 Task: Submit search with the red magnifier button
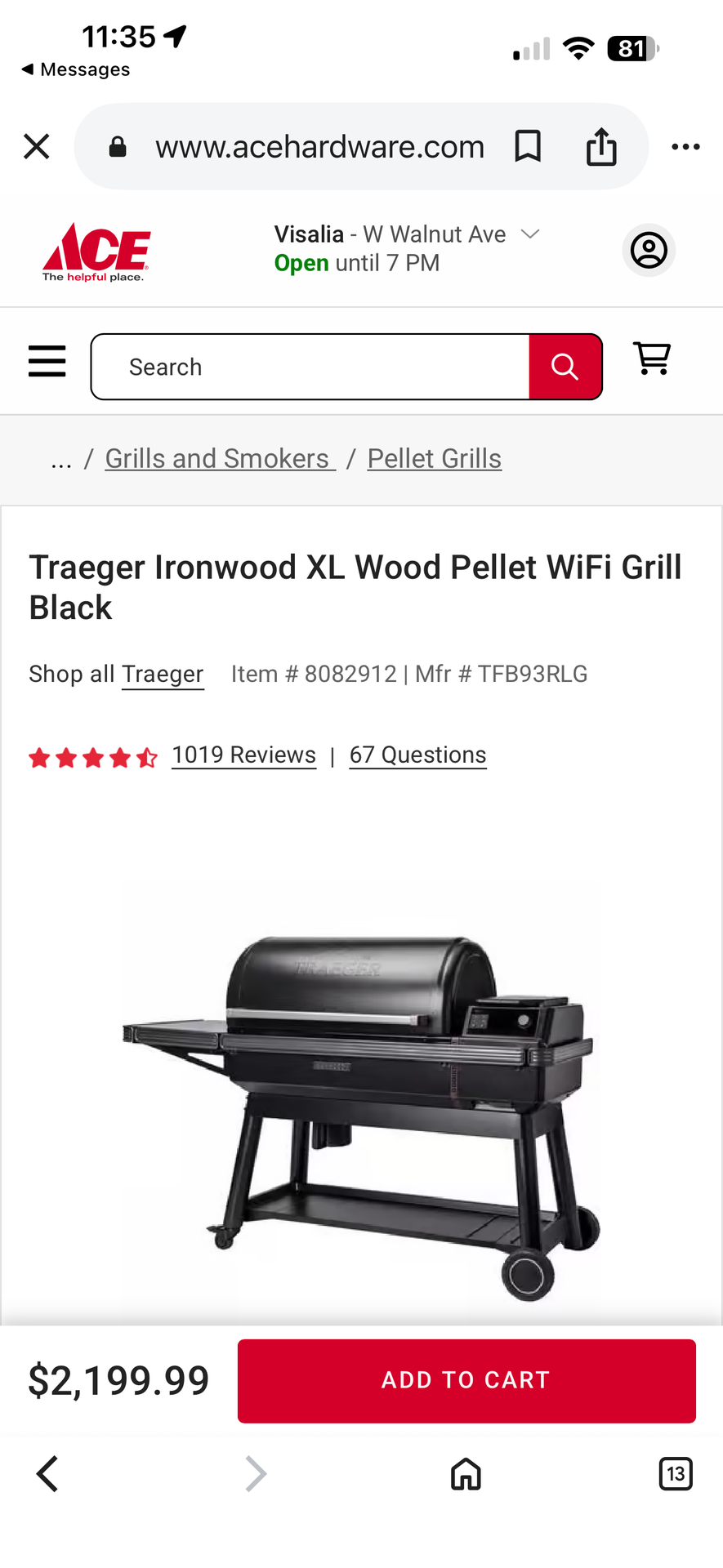pyautogui.click(x=565, y=367)
